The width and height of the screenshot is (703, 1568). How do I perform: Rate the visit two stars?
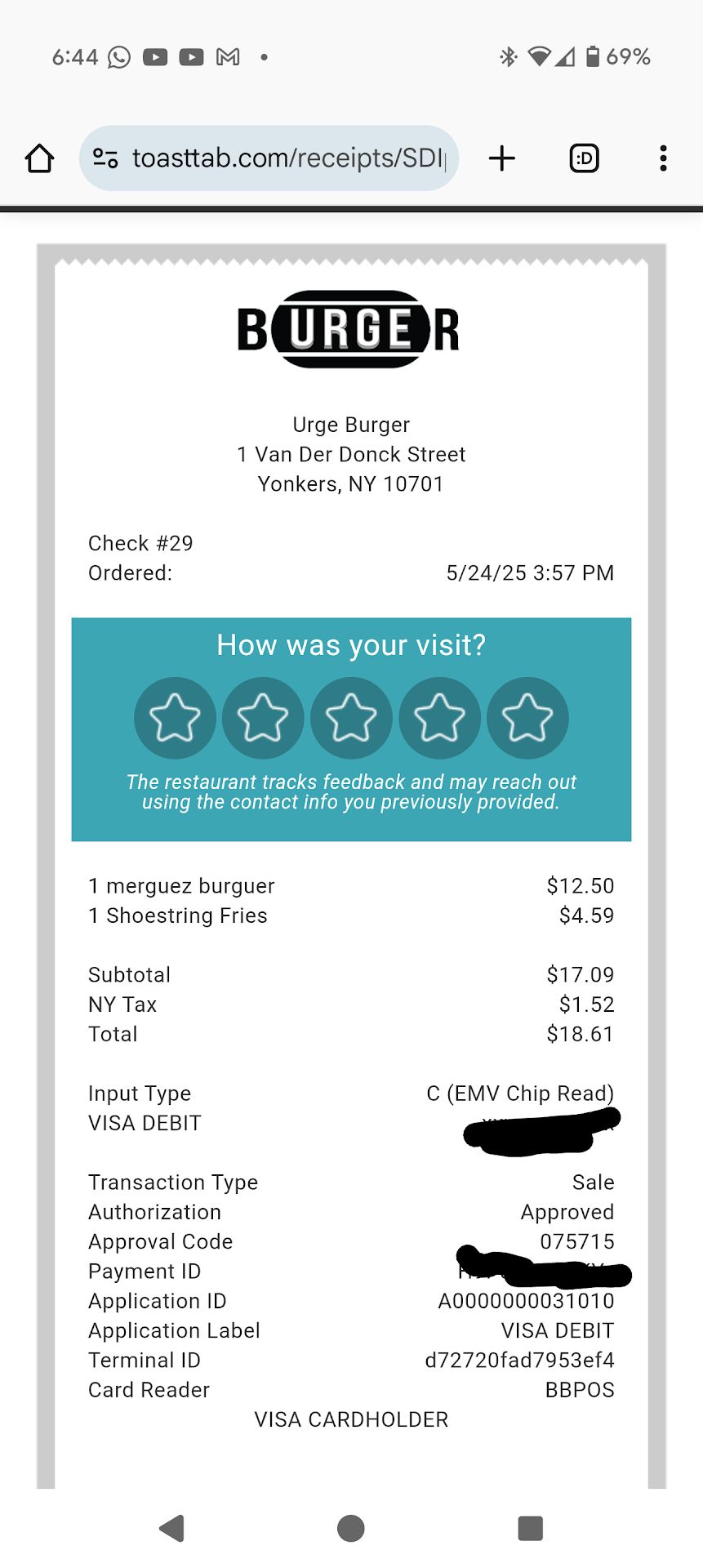(263, 718)
